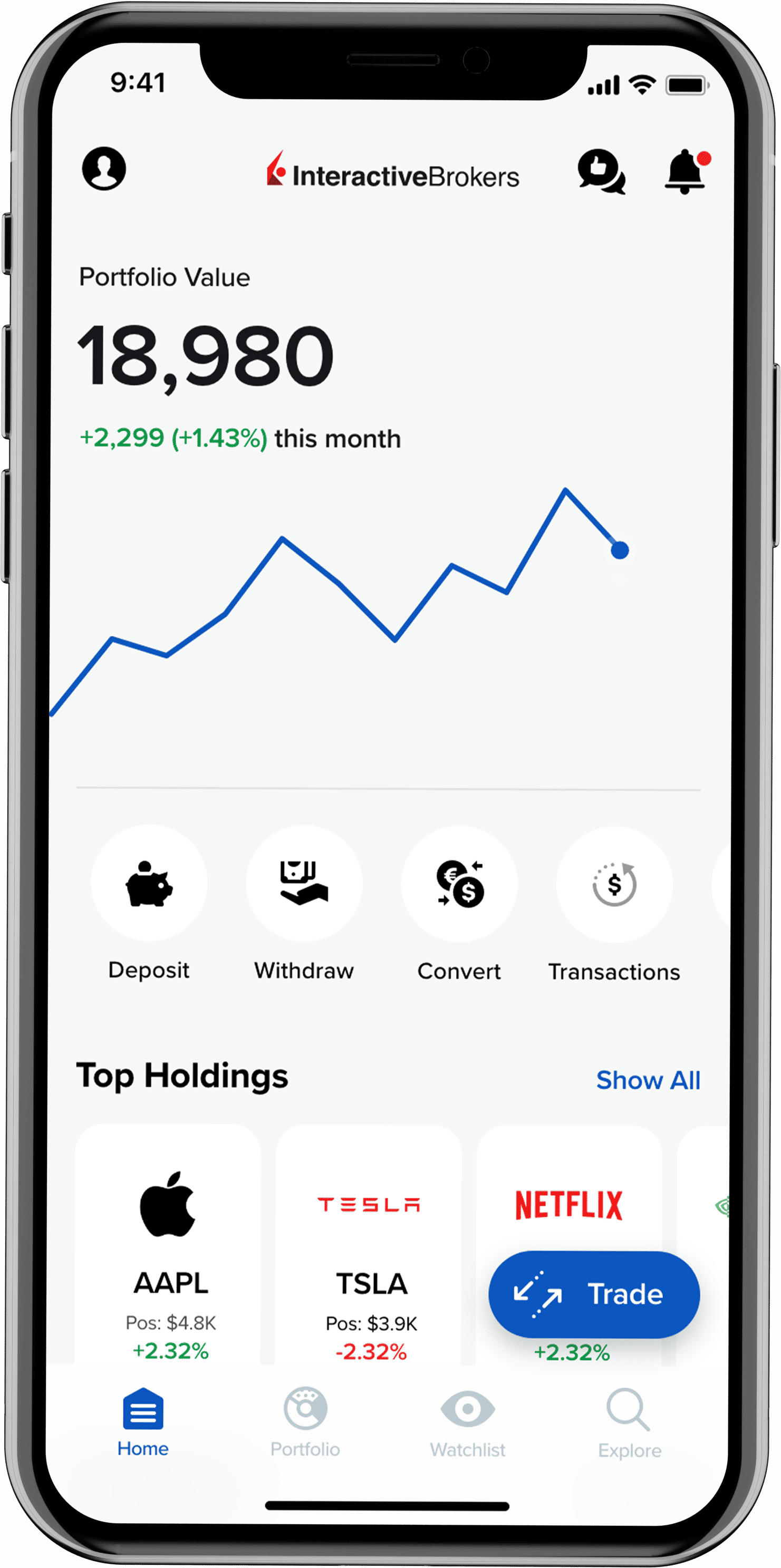Open the Convert currency option
Screen dimensions: 781x1568
click(x=460, y=884)
